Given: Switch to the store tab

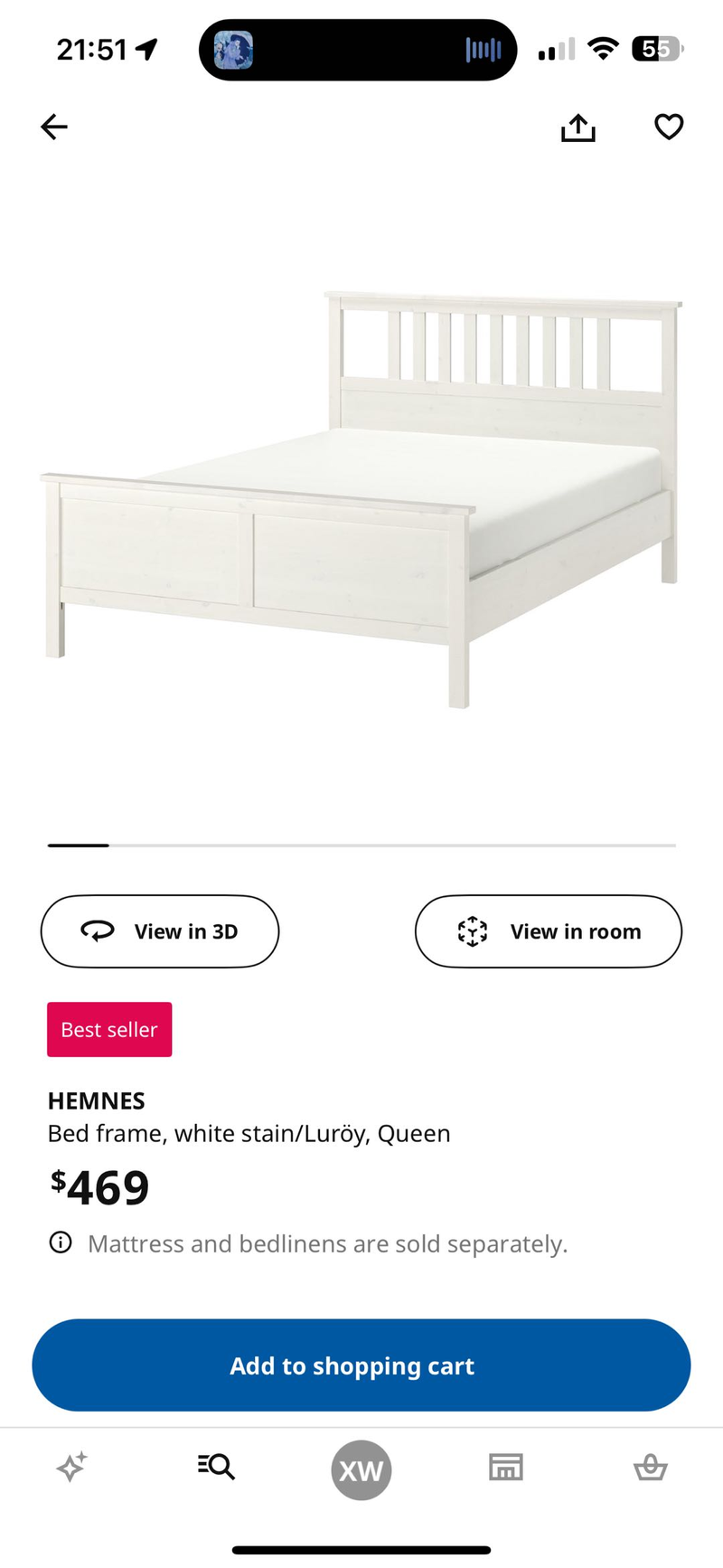Looking at the screenshot, I should (x=506, y=1467).
